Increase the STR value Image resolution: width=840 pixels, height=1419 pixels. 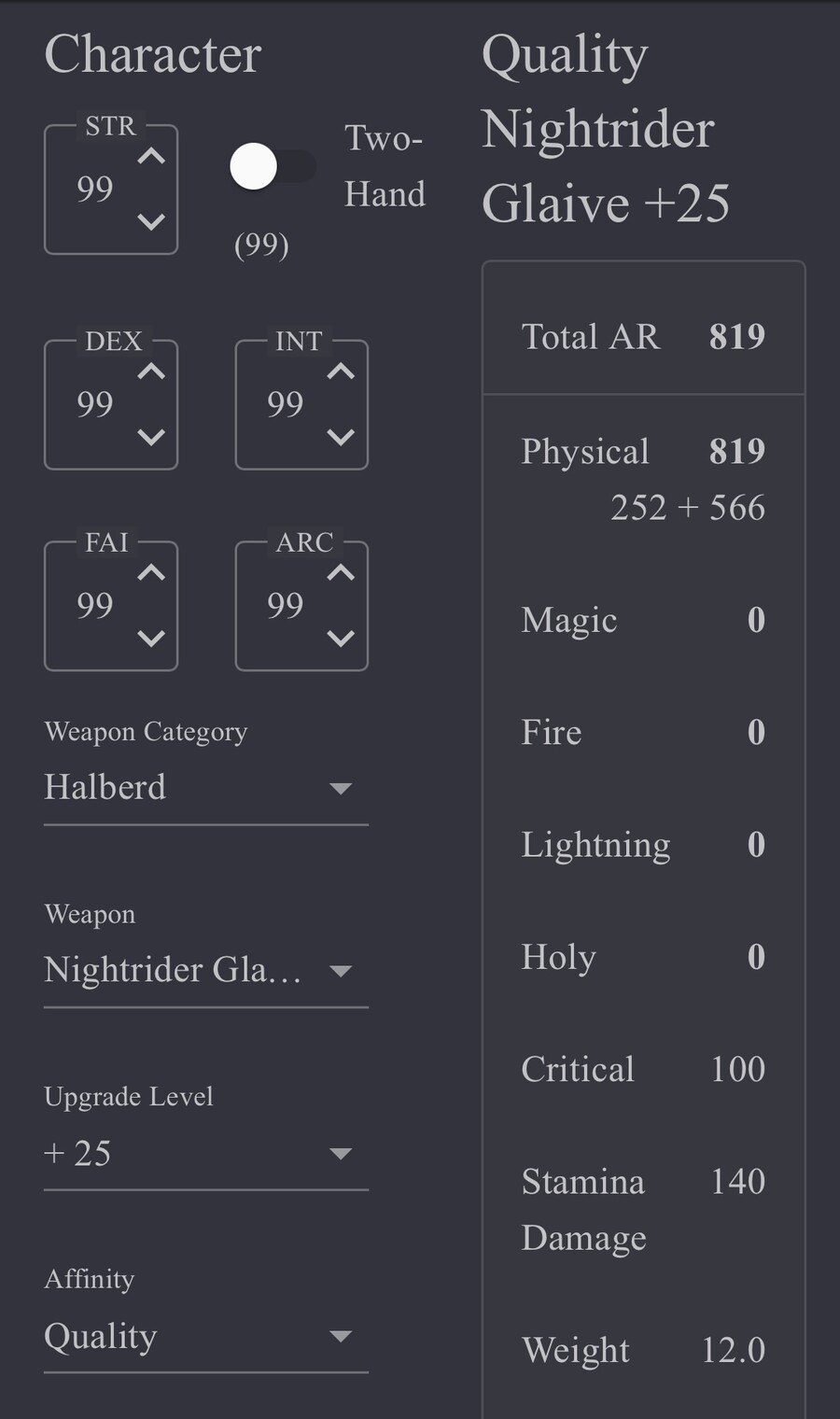pos(151,157)
